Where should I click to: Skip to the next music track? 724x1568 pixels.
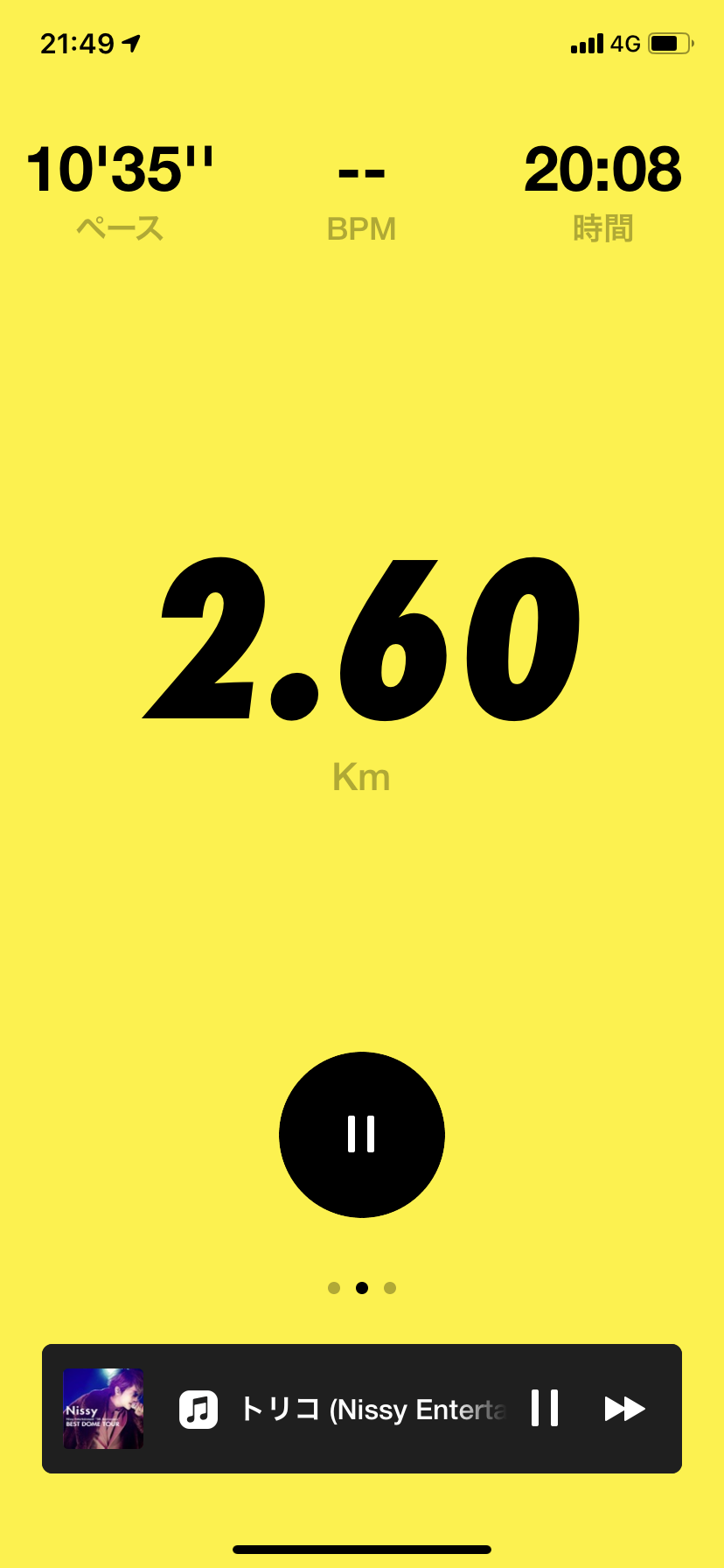(624, 1409)
